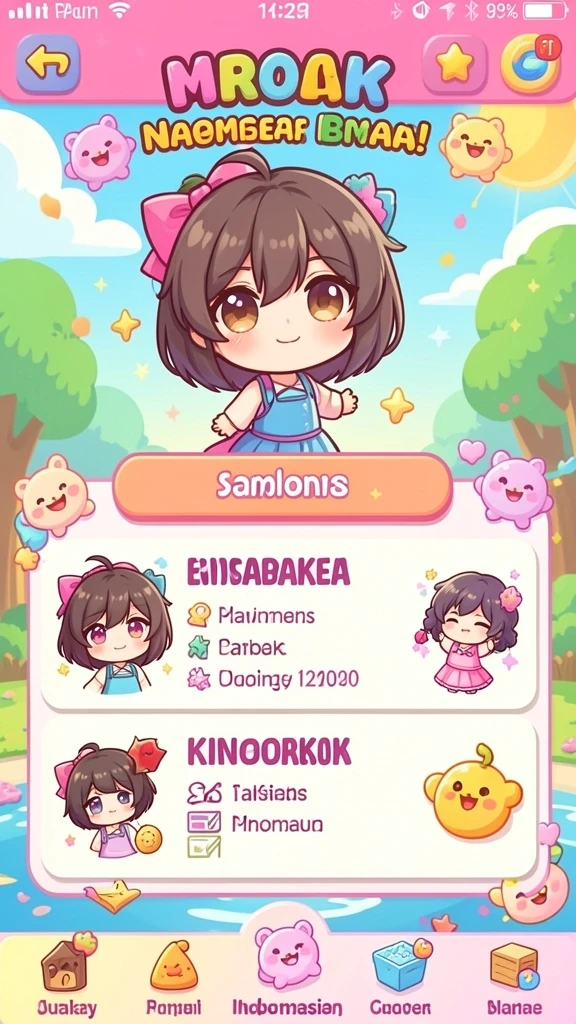Tap the orange Samlonis button

(x=282, y=487)
